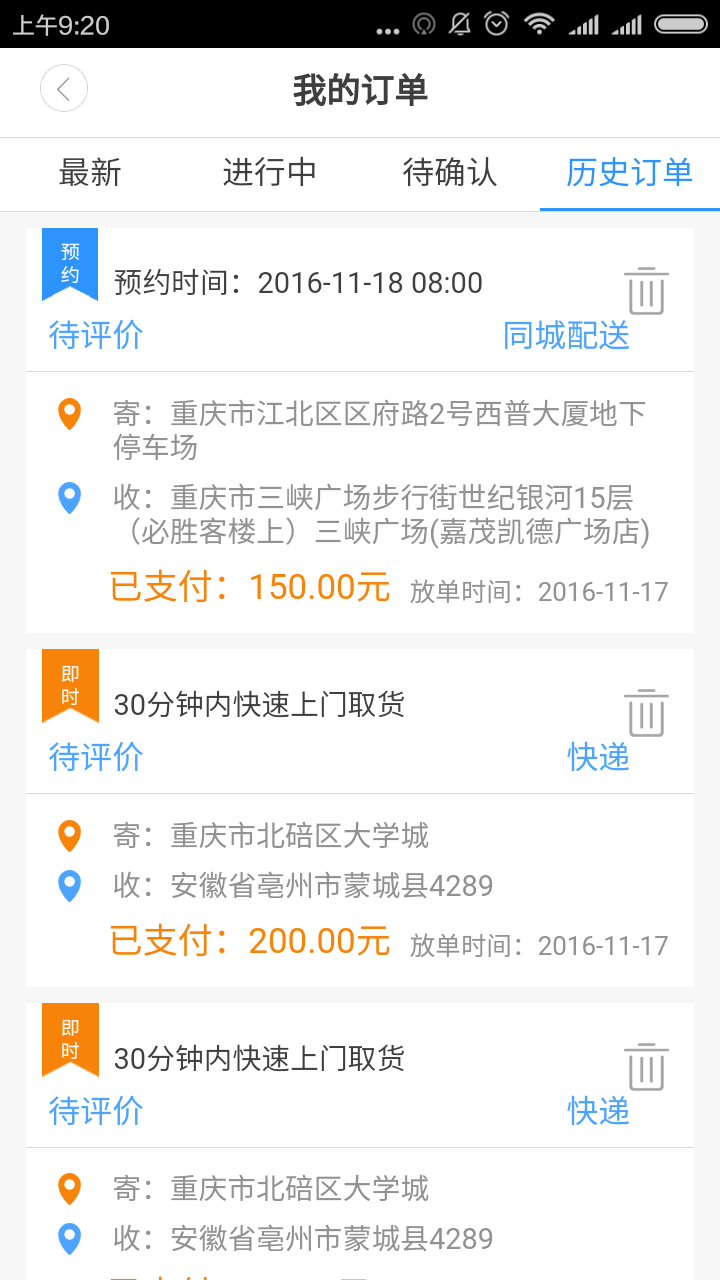Open the 待确认 tab
Screen dimensions: 720x1280
coord(449,173)
